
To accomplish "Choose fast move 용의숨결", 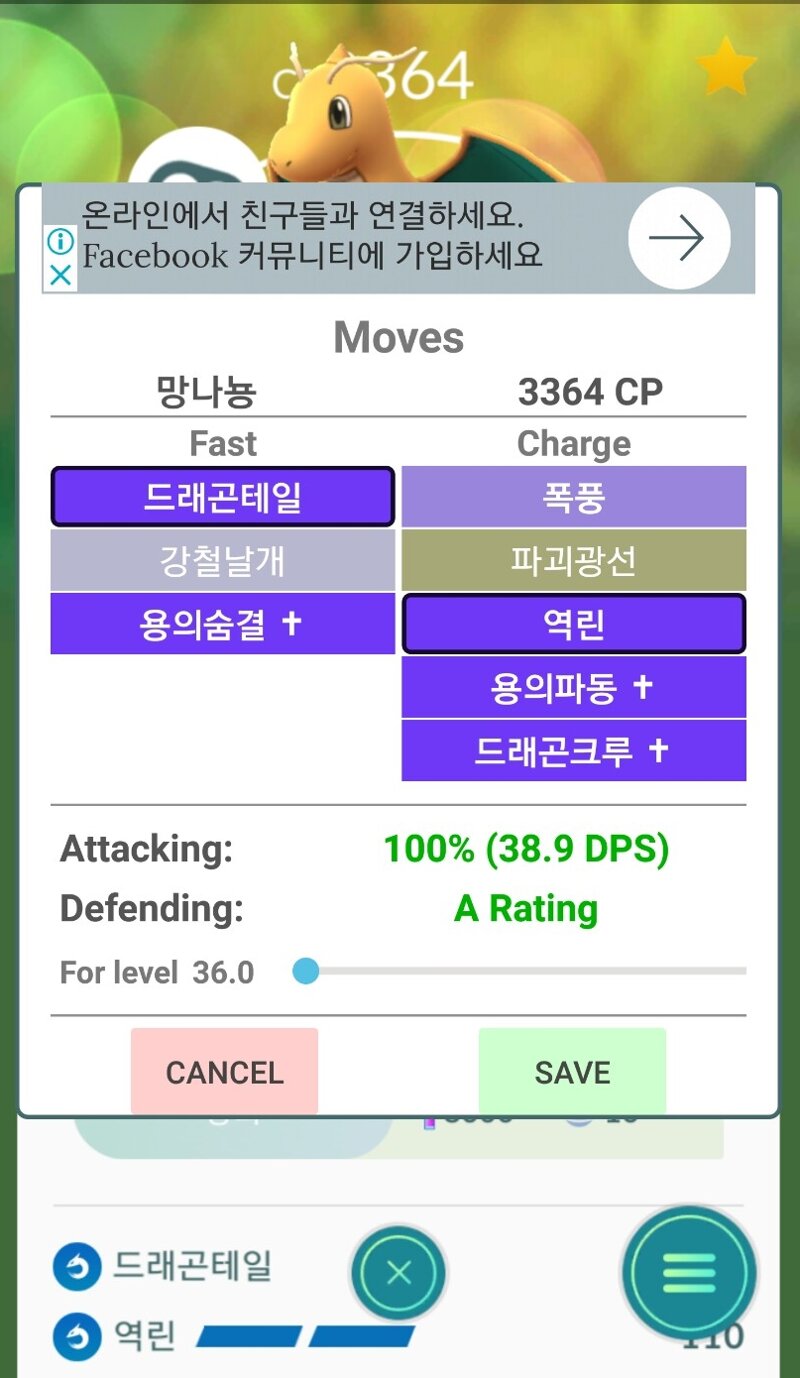I will tap(222, 624).
